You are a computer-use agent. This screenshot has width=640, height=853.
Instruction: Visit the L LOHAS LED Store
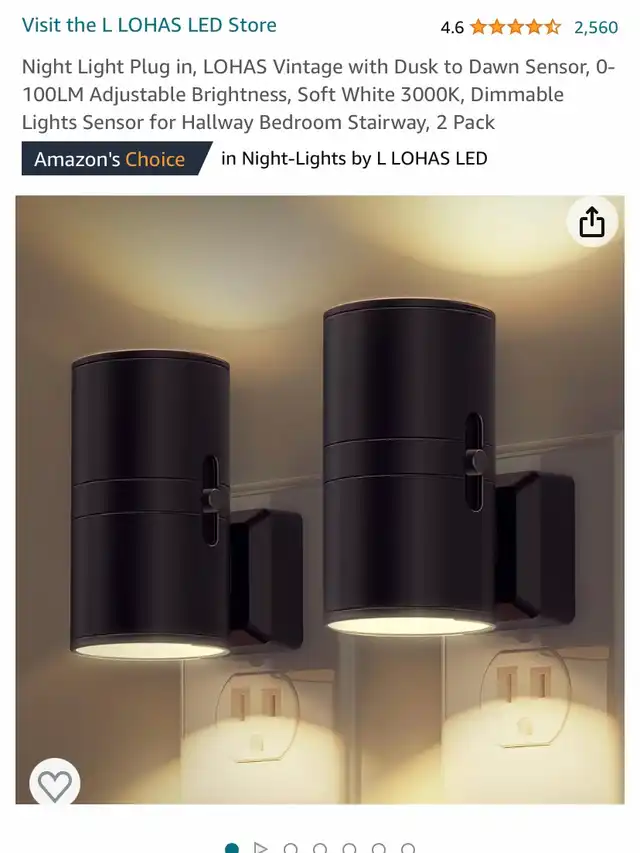point(149,25)
